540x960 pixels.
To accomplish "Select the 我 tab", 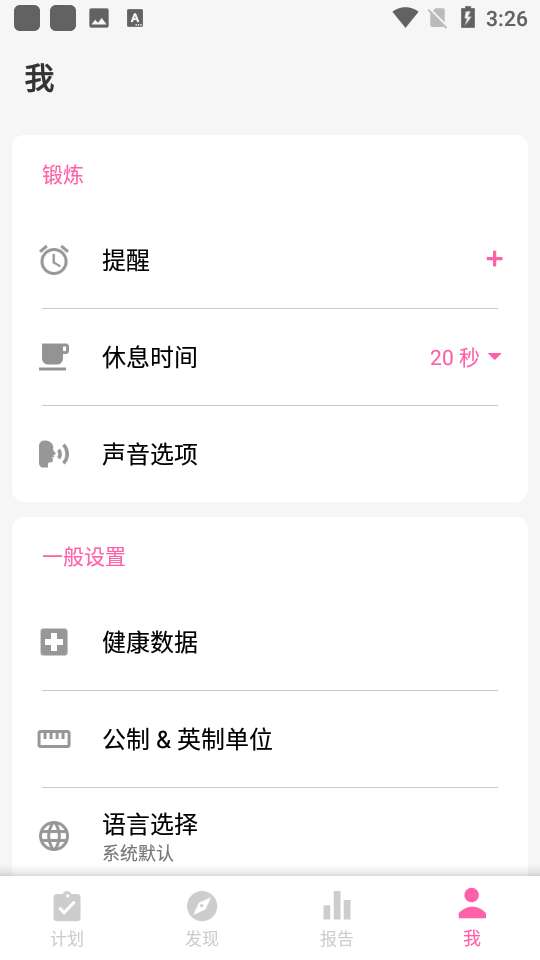I will pyautogui.click(x=472, y=918).
